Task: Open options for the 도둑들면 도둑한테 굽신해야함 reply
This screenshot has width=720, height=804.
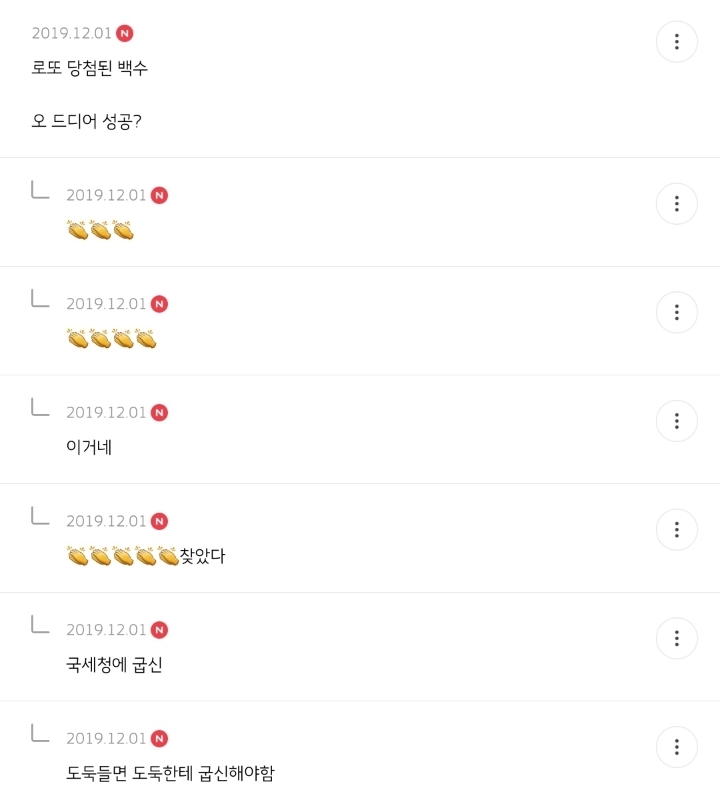Action: point(677,747)
